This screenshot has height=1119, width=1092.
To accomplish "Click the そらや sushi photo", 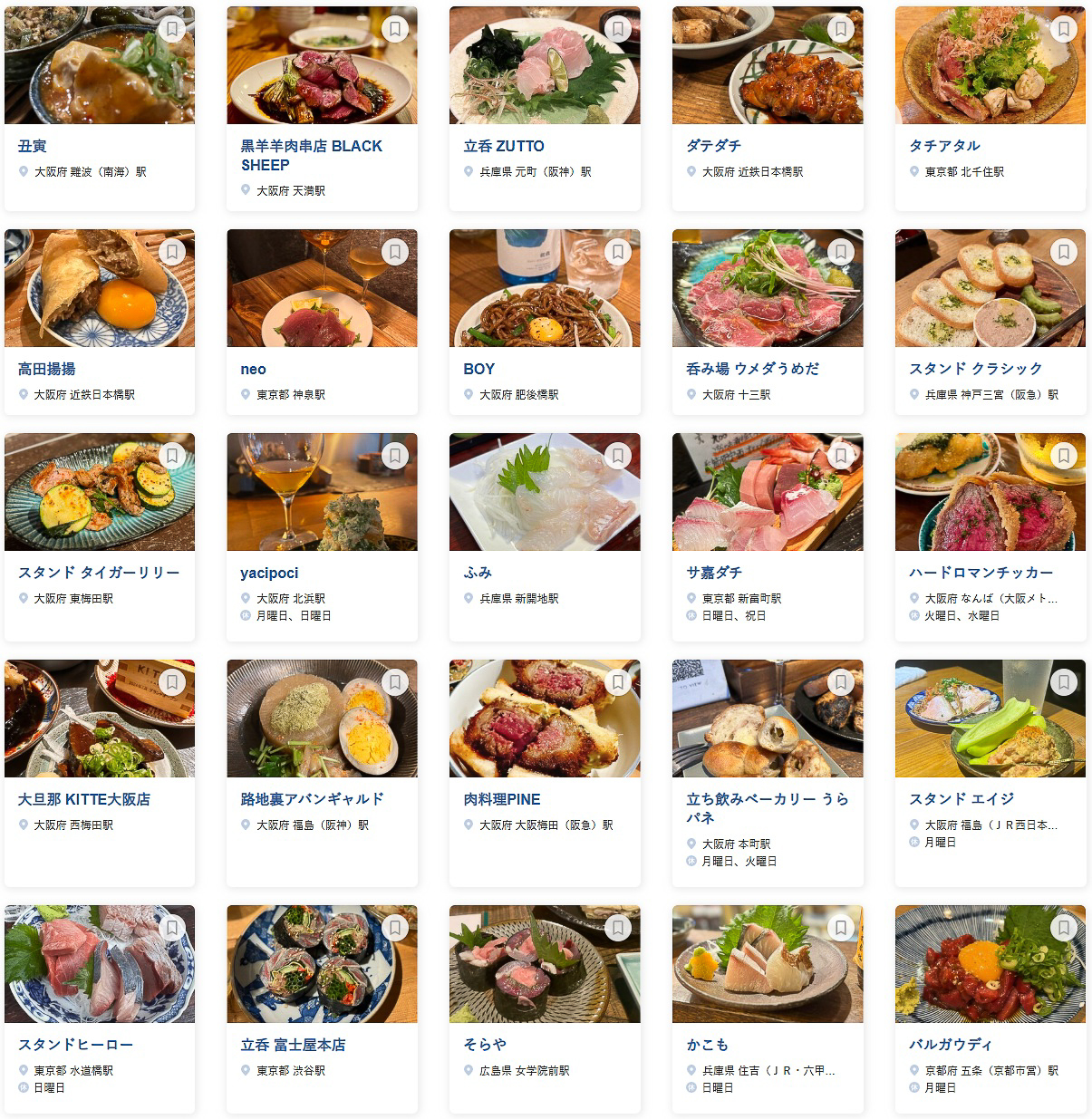I will (x=545, y=964).
